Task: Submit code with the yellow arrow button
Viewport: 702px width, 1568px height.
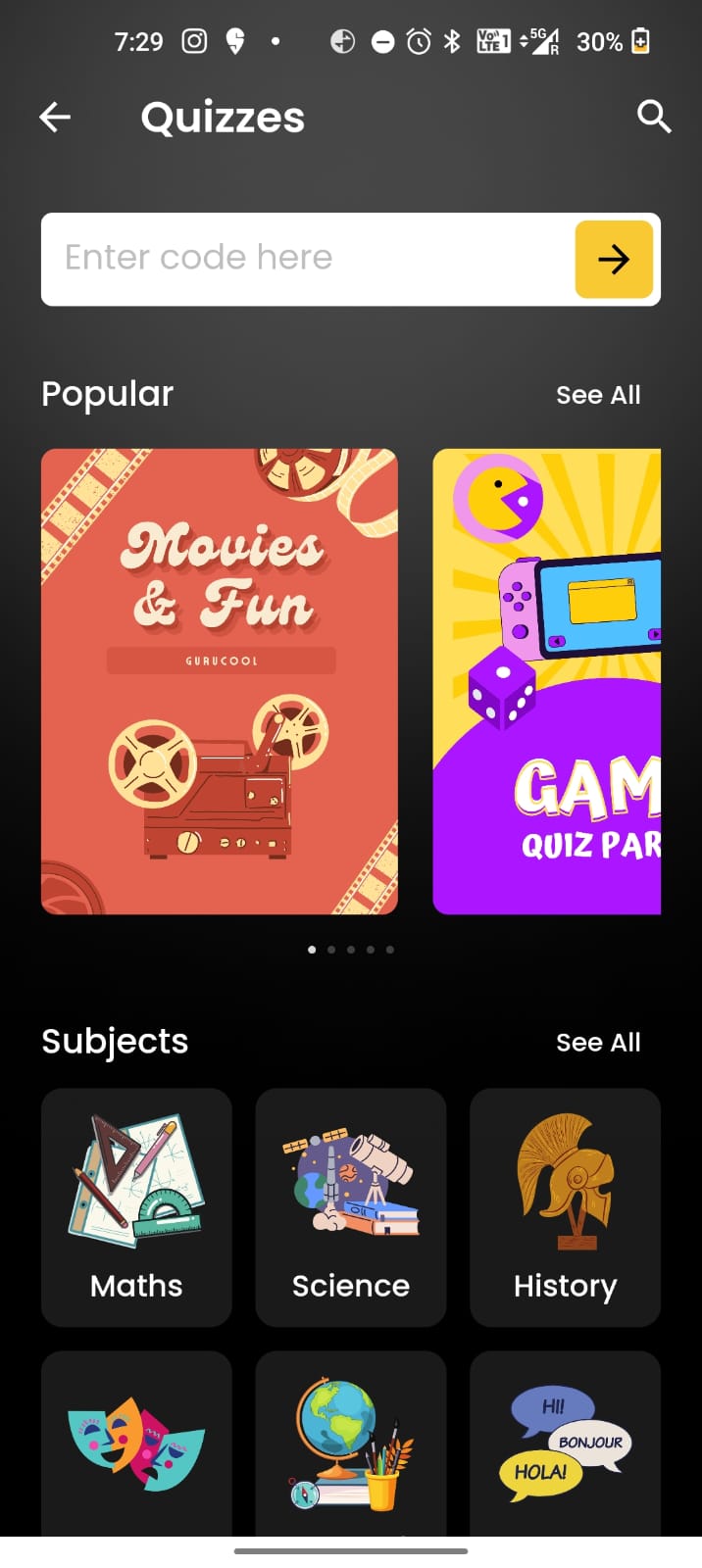Action: [x=614, y=260]
